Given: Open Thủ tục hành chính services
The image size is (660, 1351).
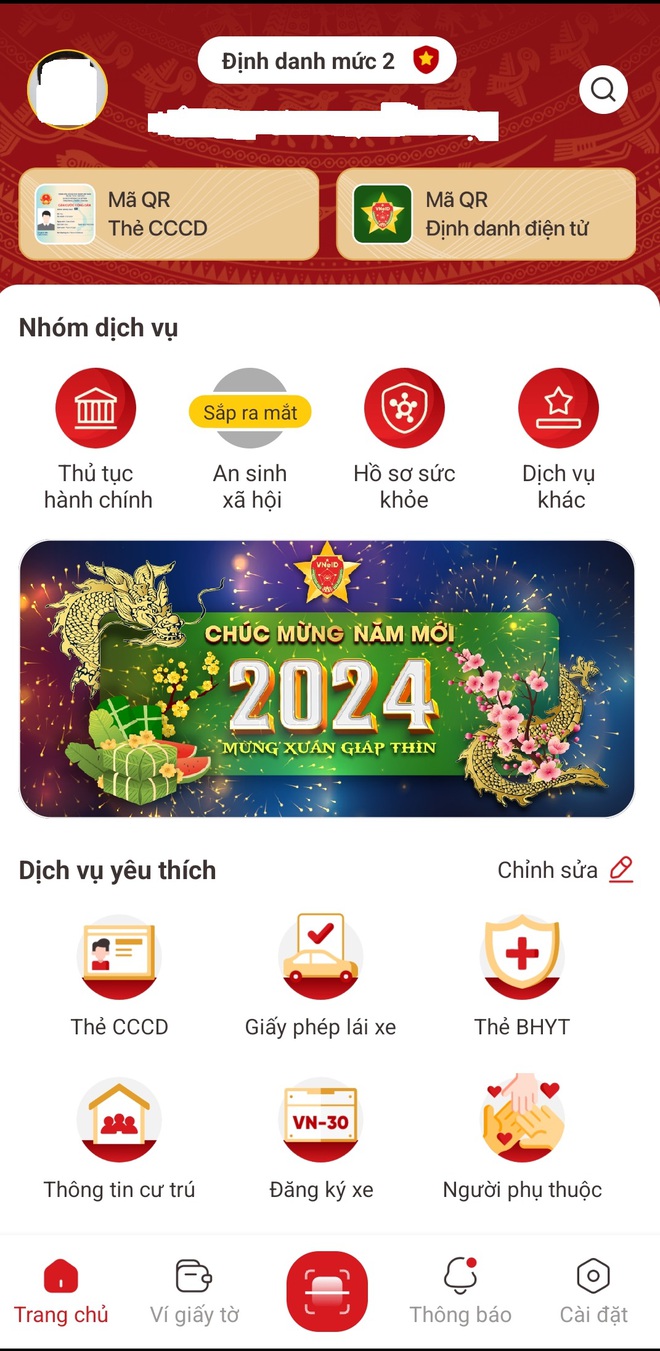Looking at the screenshot, I should 97,440.
